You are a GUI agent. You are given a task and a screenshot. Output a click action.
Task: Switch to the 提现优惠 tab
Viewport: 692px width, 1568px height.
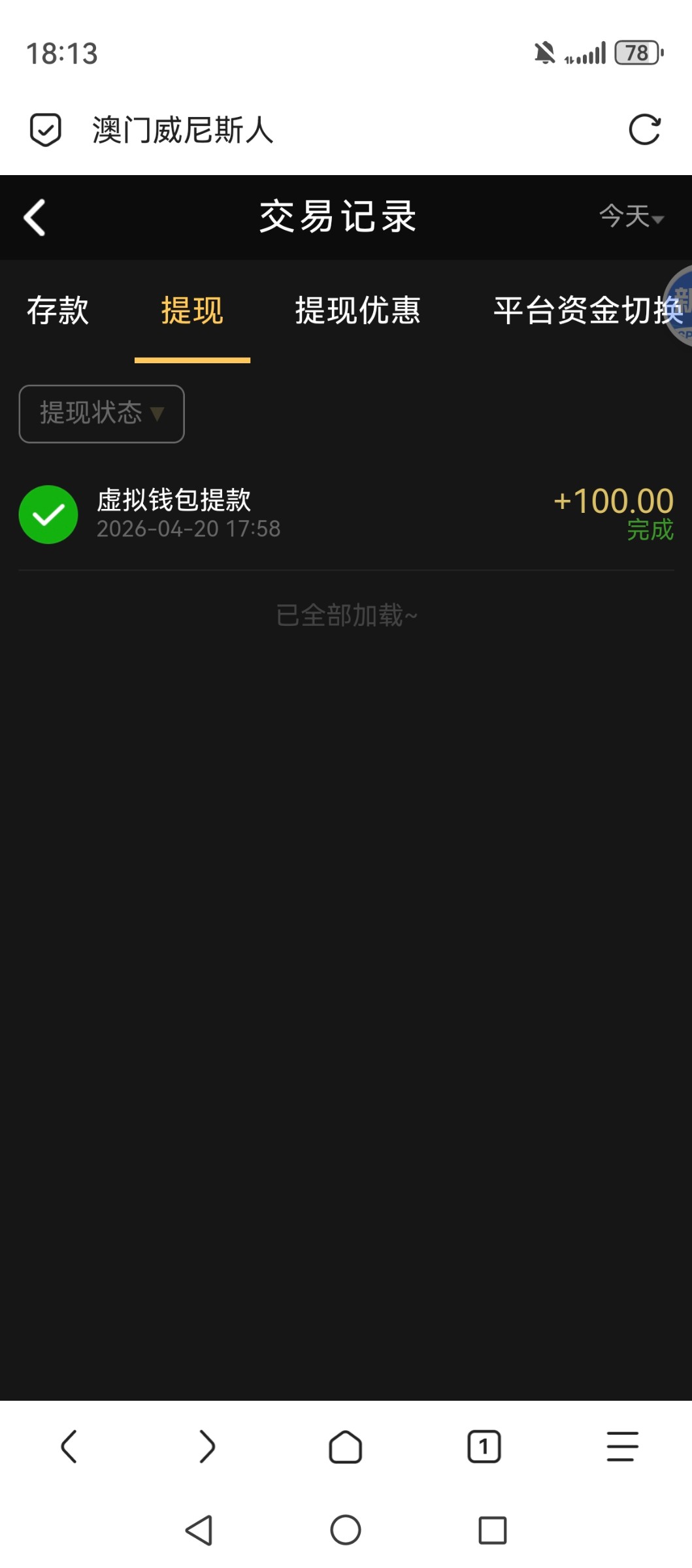[x=357, y=310]
